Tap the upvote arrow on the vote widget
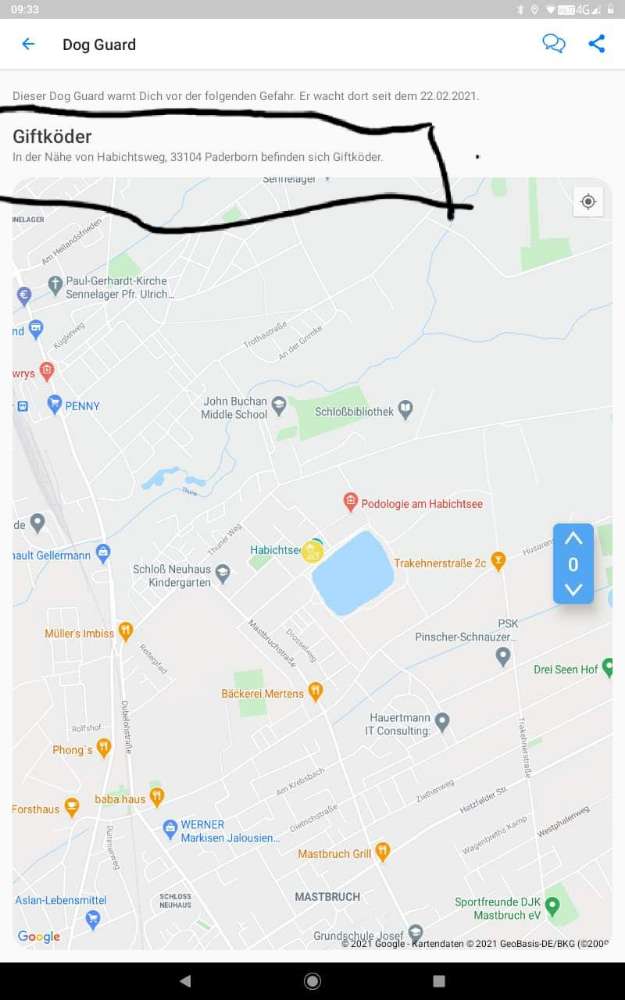The width and height of the screenshot is (625, 1000). point(573,539)
